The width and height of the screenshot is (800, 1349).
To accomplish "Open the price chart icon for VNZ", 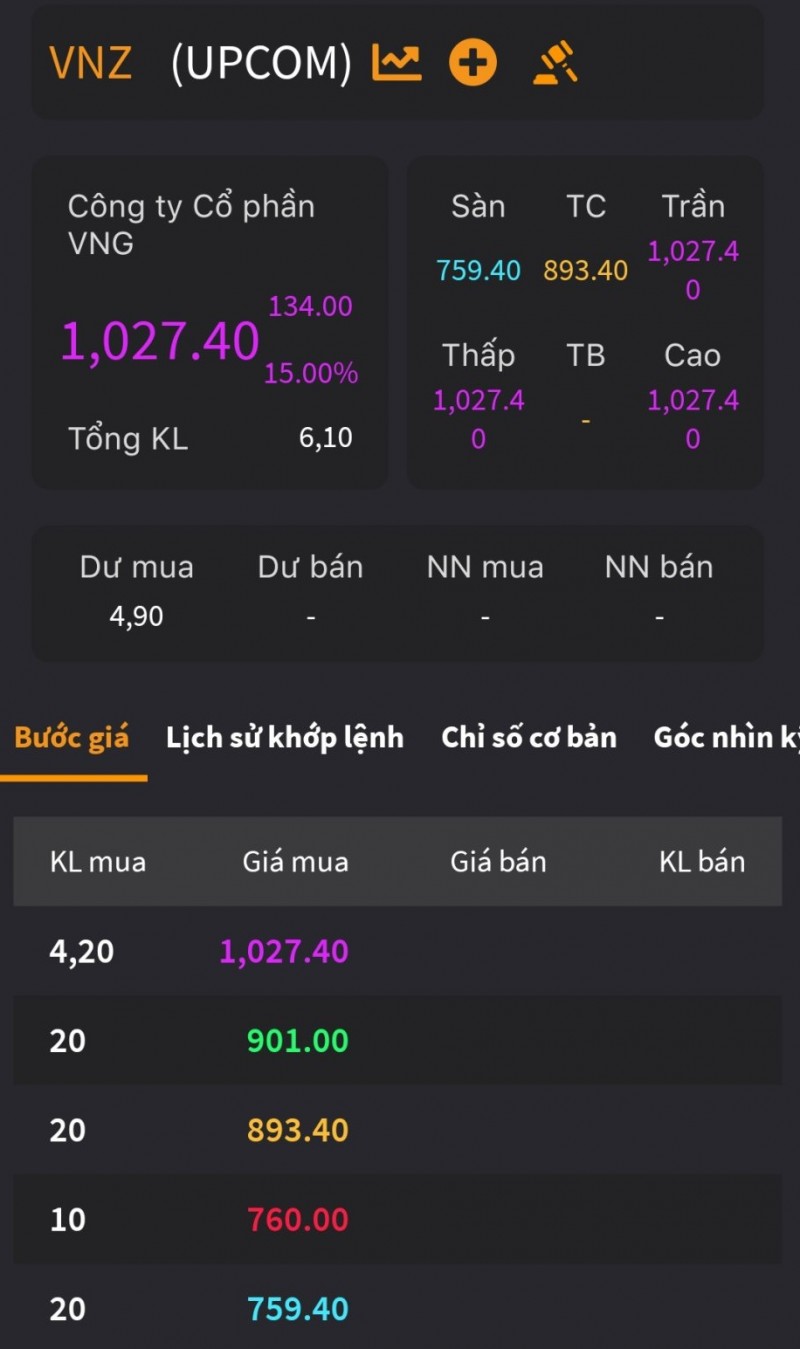I will 396,62.
